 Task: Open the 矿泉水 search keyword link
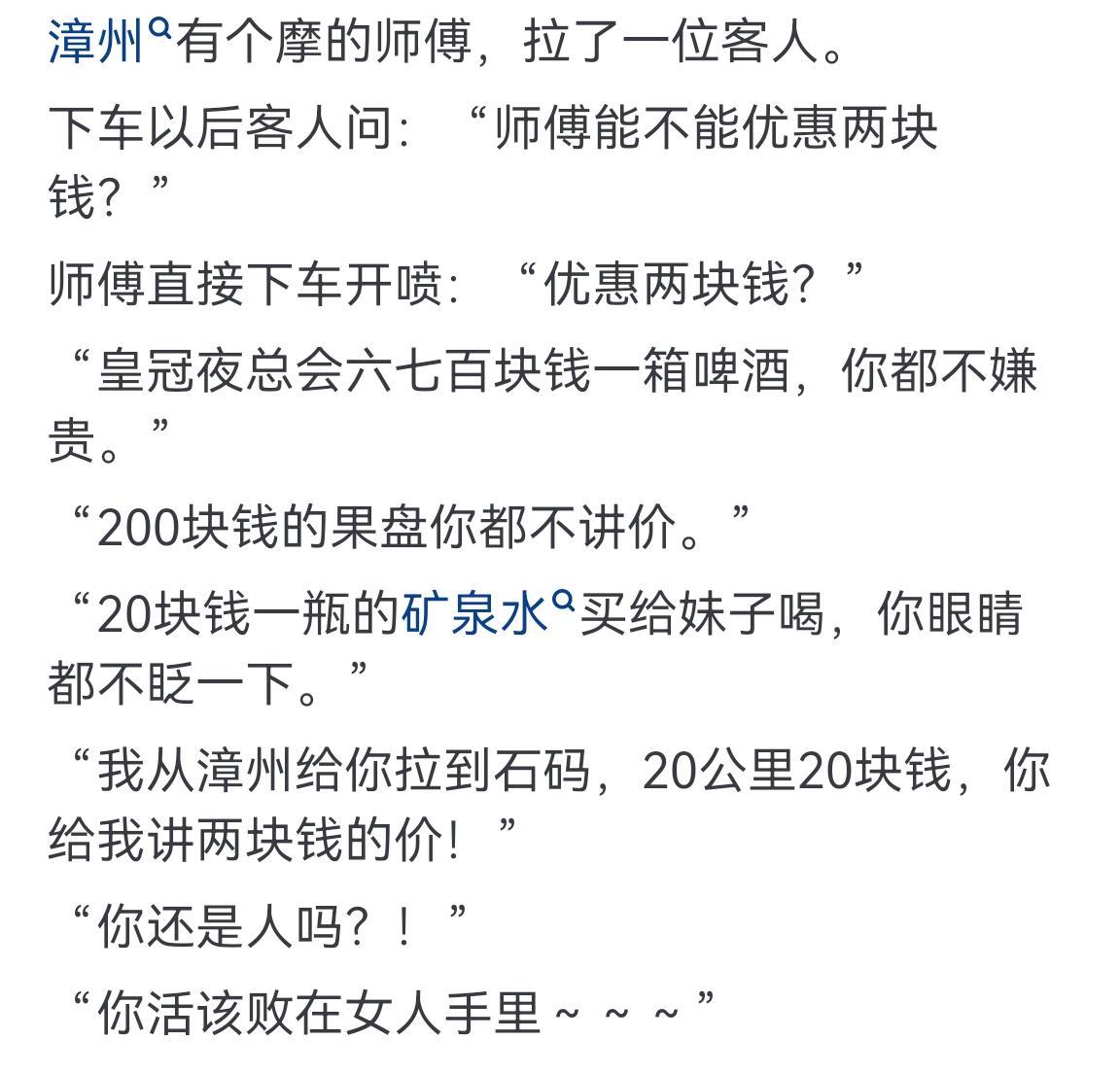click(476, 614)
